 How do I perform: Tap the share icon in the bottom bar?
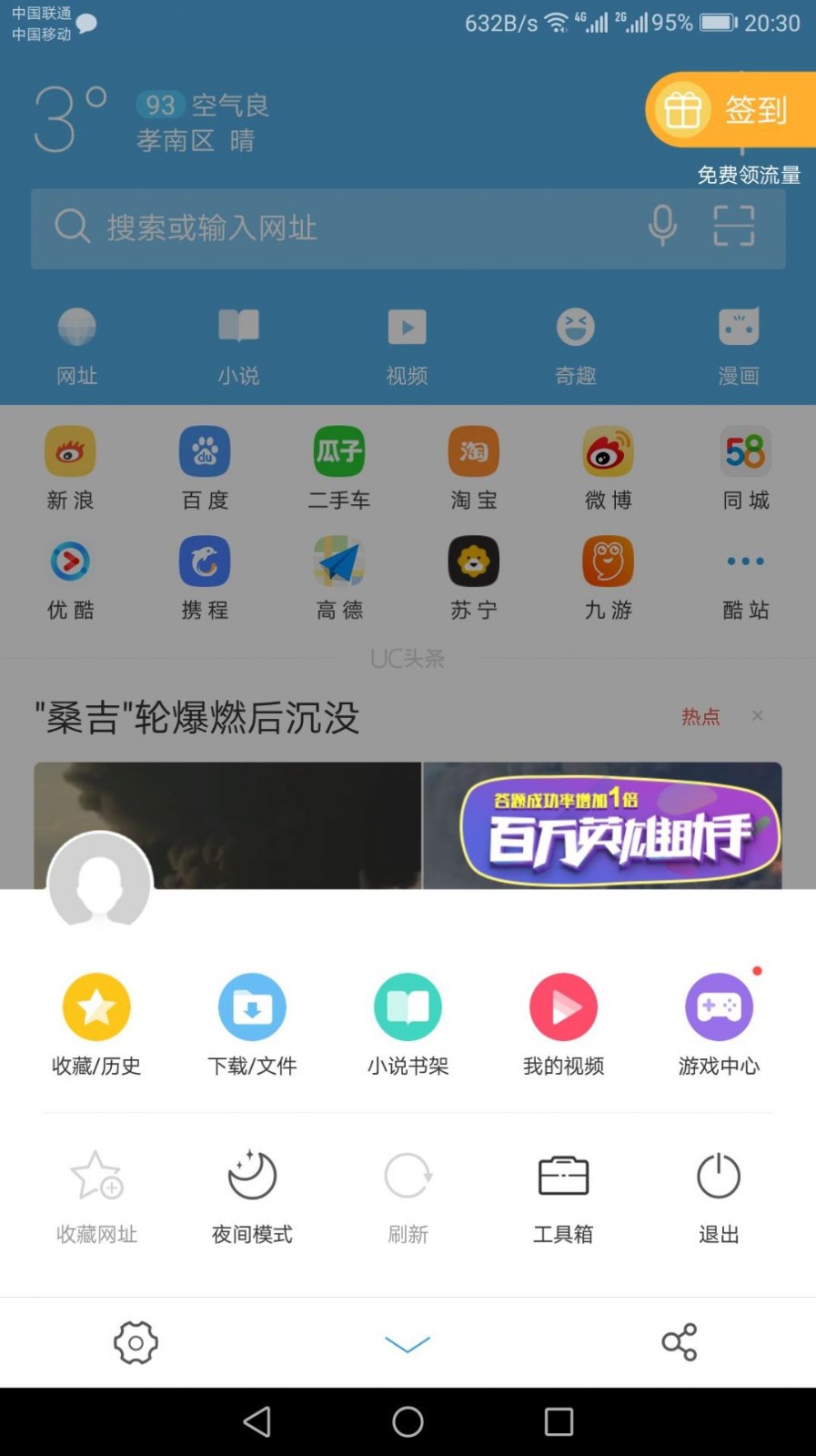click(x=680, y=1342)
